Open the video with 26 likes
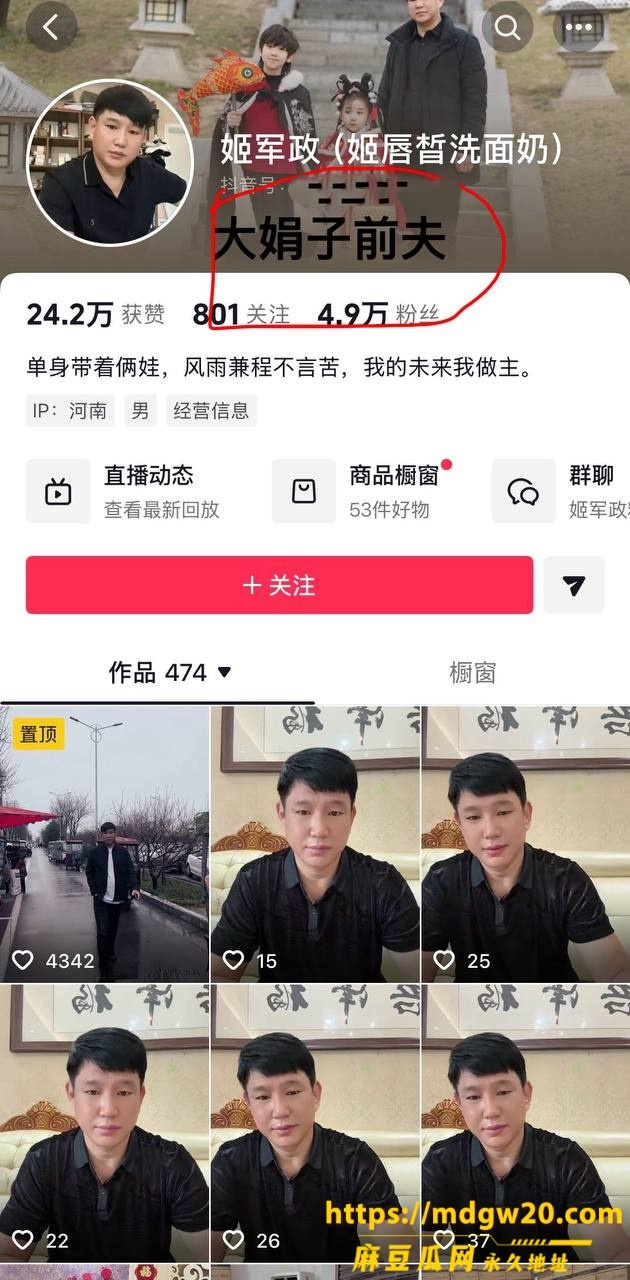Image resolution: width=630 pixels, height=1280 pixels. pyautogui.click(x=315, y=1123)
